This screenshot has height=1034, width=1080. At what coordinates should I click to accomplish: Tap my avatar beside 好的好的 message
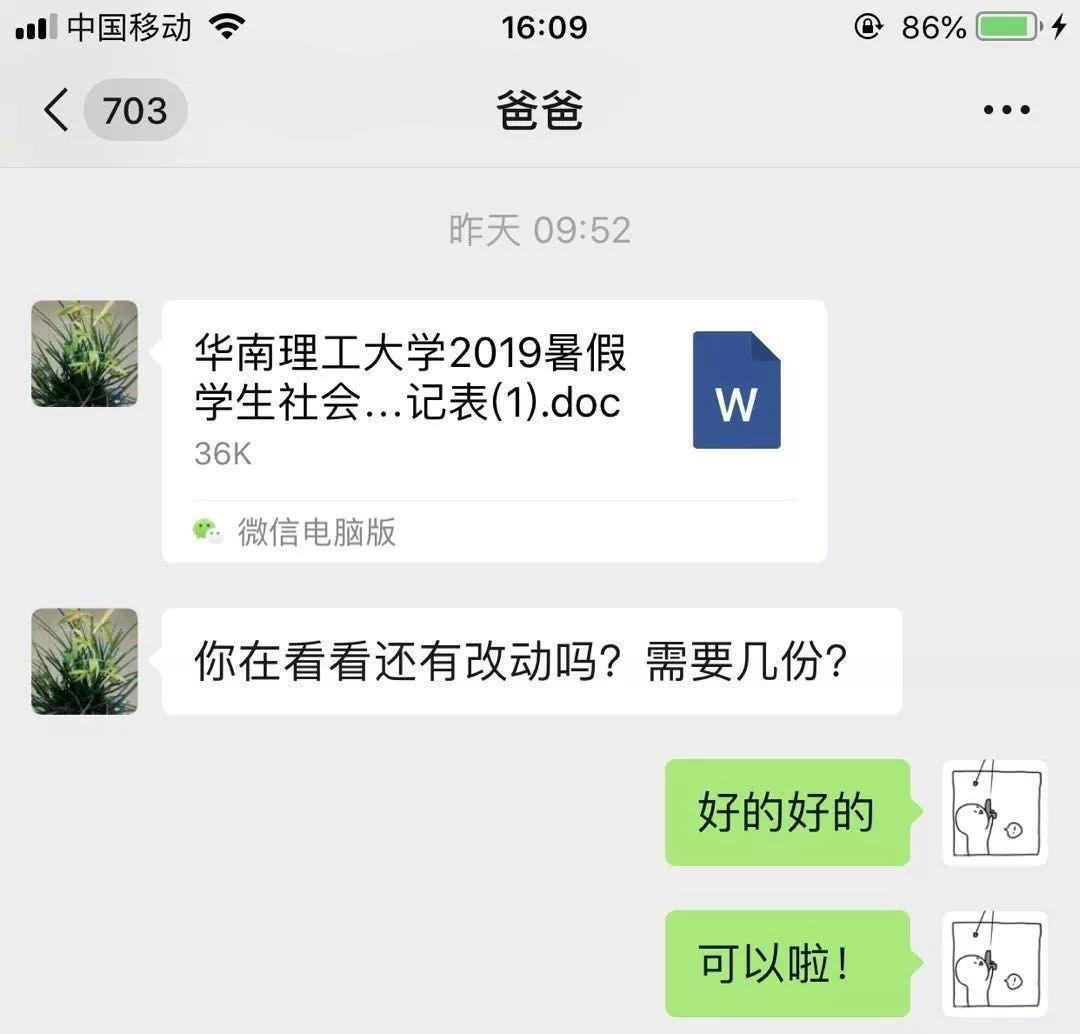pos(994,812)
